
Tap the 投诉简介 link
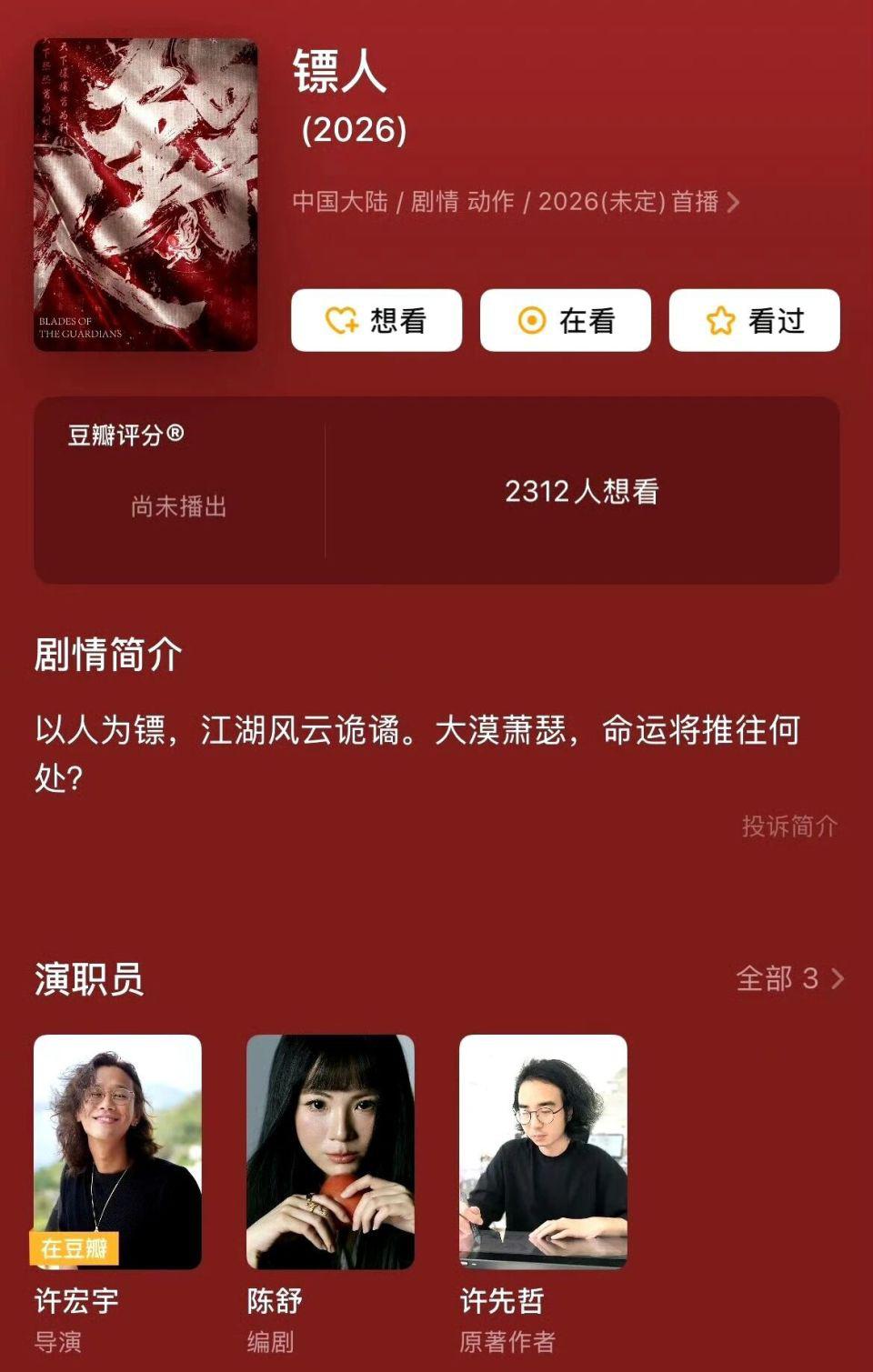(x=788, y=826)
